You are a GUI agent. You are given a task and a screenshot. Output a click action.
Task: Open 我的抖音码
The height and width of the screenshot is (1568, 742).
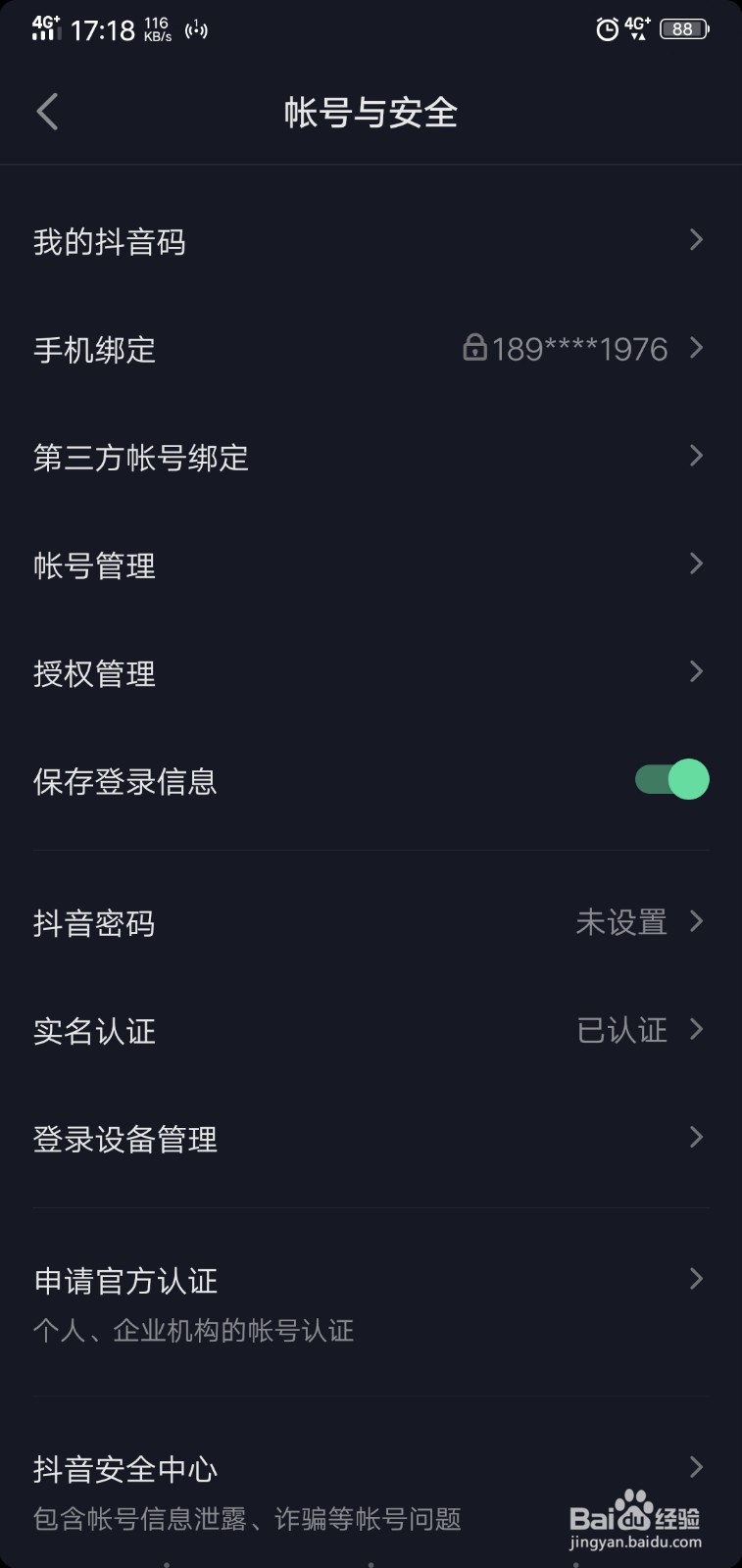(371, 241)
